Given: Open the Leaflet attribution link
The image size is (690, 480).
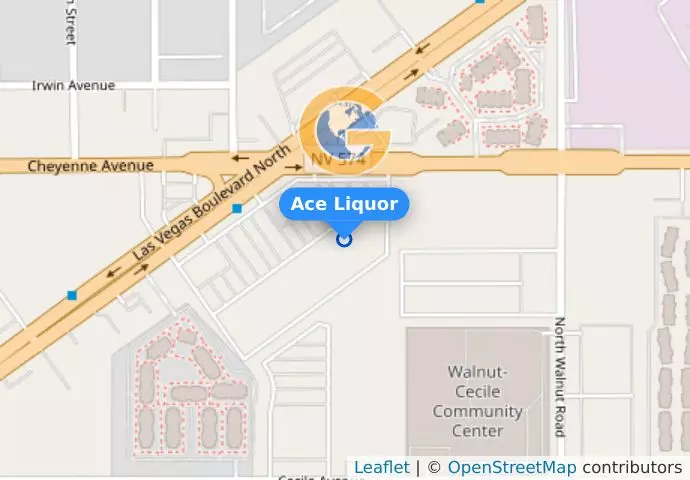Looking at the screenshot, I should coord(381,467).
